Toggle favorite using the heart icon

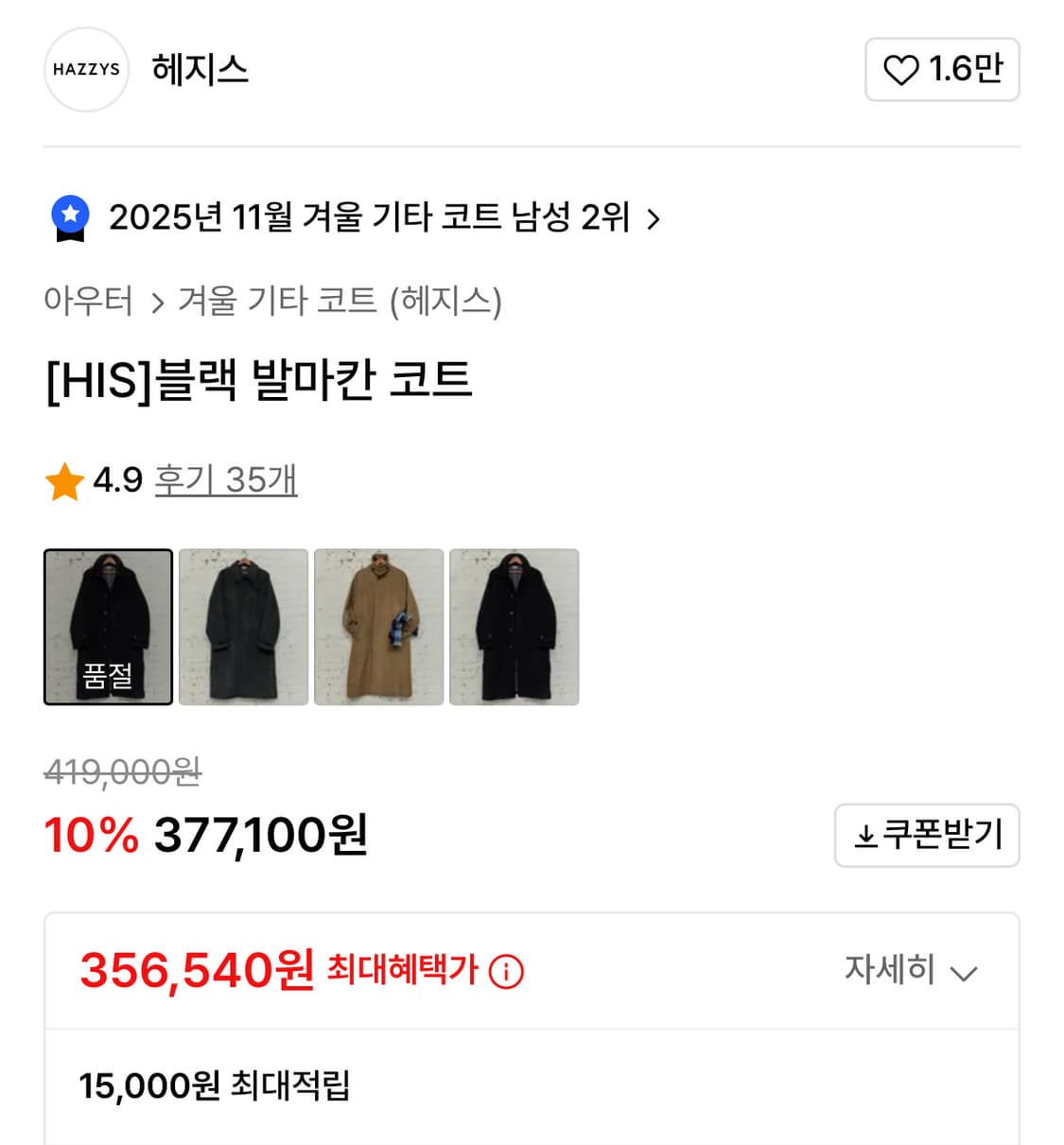click(x=902, y=69)
